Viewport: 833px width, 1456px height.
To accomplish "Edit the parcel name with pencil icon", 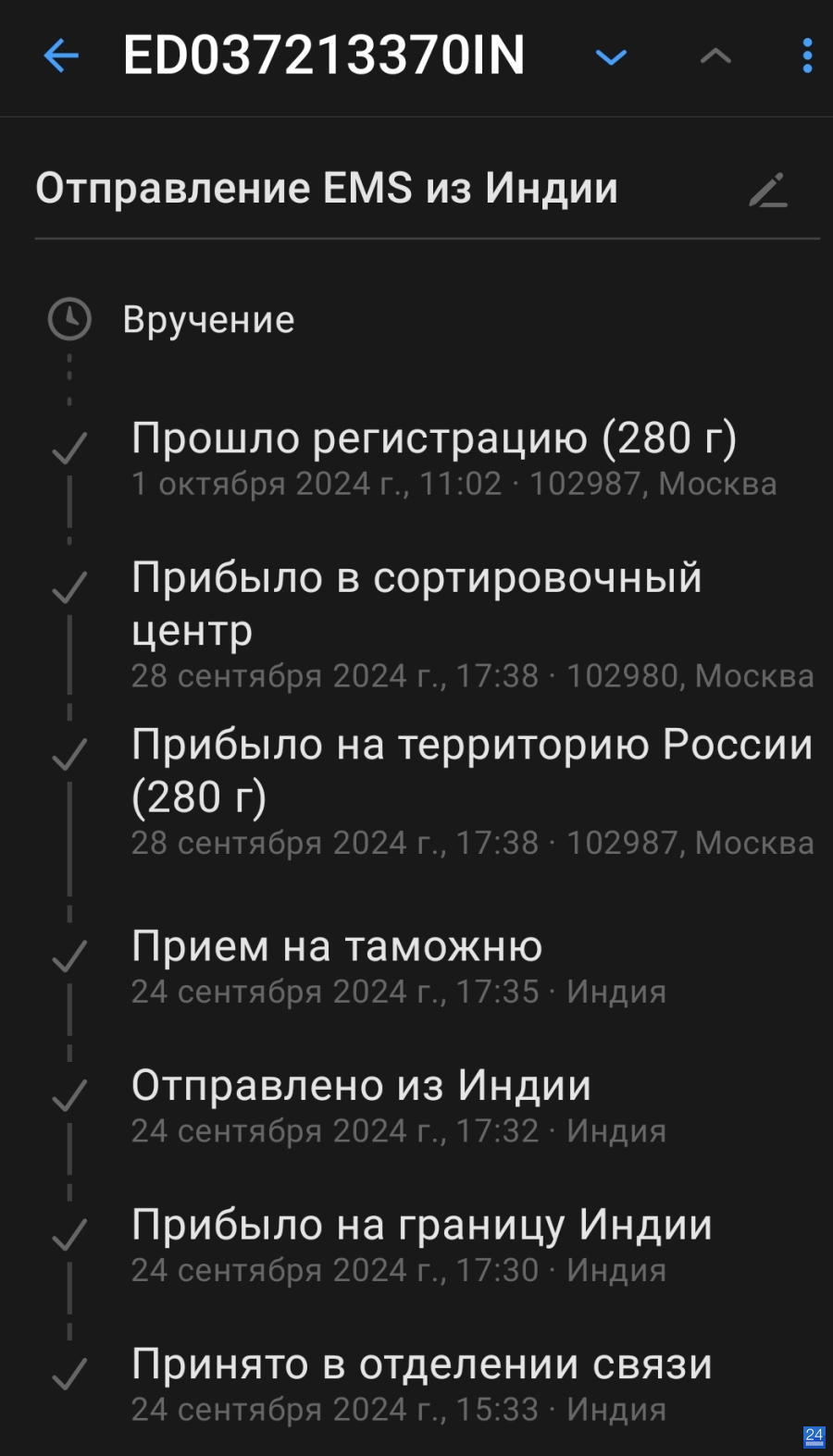I will 768,190.
